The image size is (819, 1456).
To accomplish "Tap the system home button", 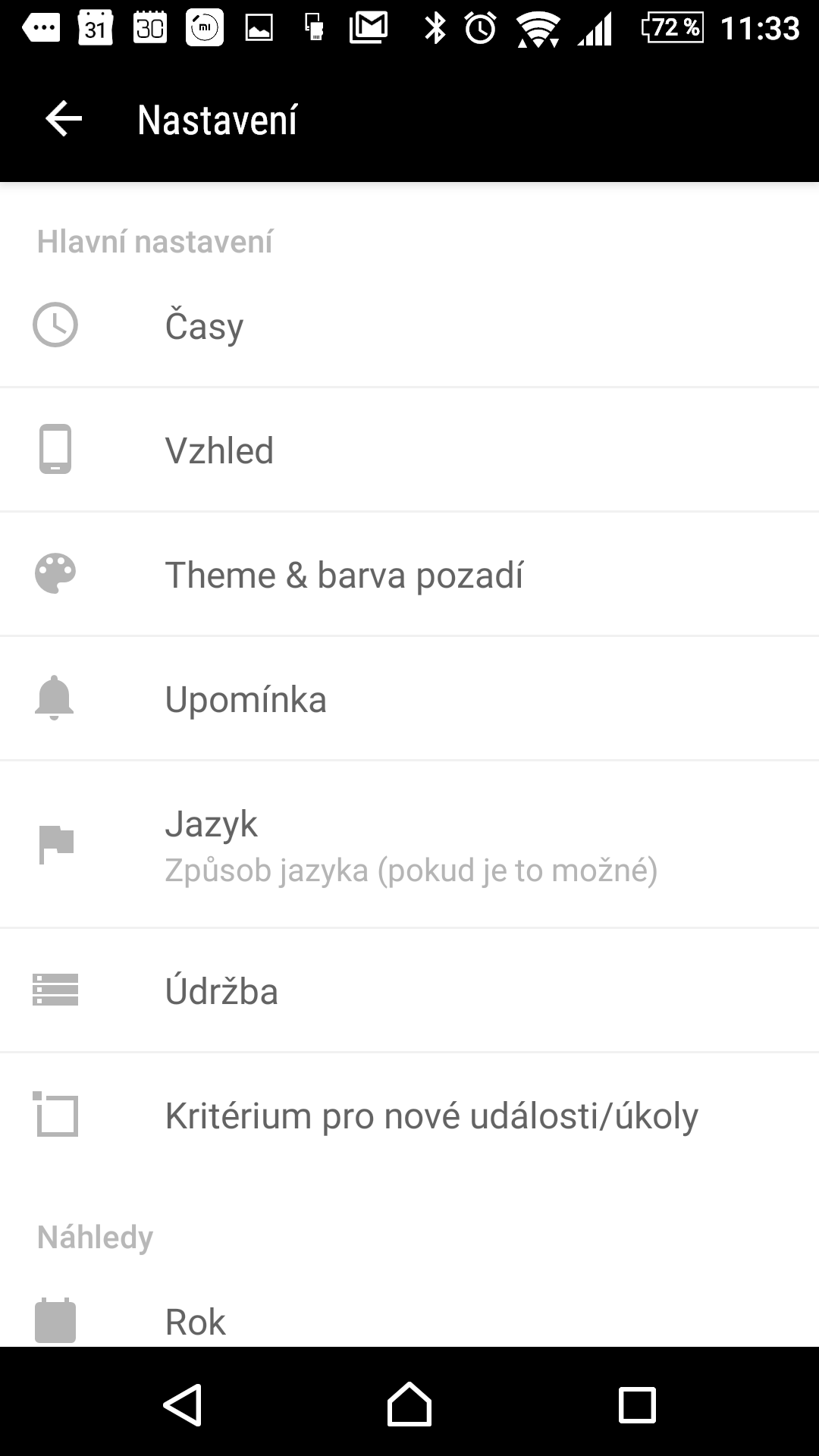I will [409, 1404].
